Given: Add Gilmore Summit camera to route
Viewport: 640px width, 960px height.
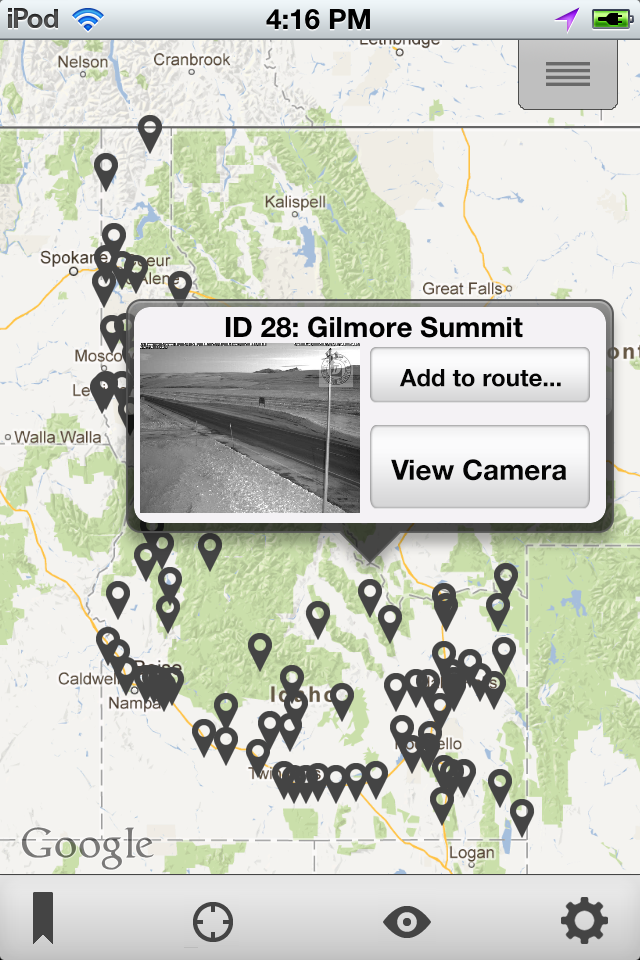Looking at the screenshot, I should [479, 376].
